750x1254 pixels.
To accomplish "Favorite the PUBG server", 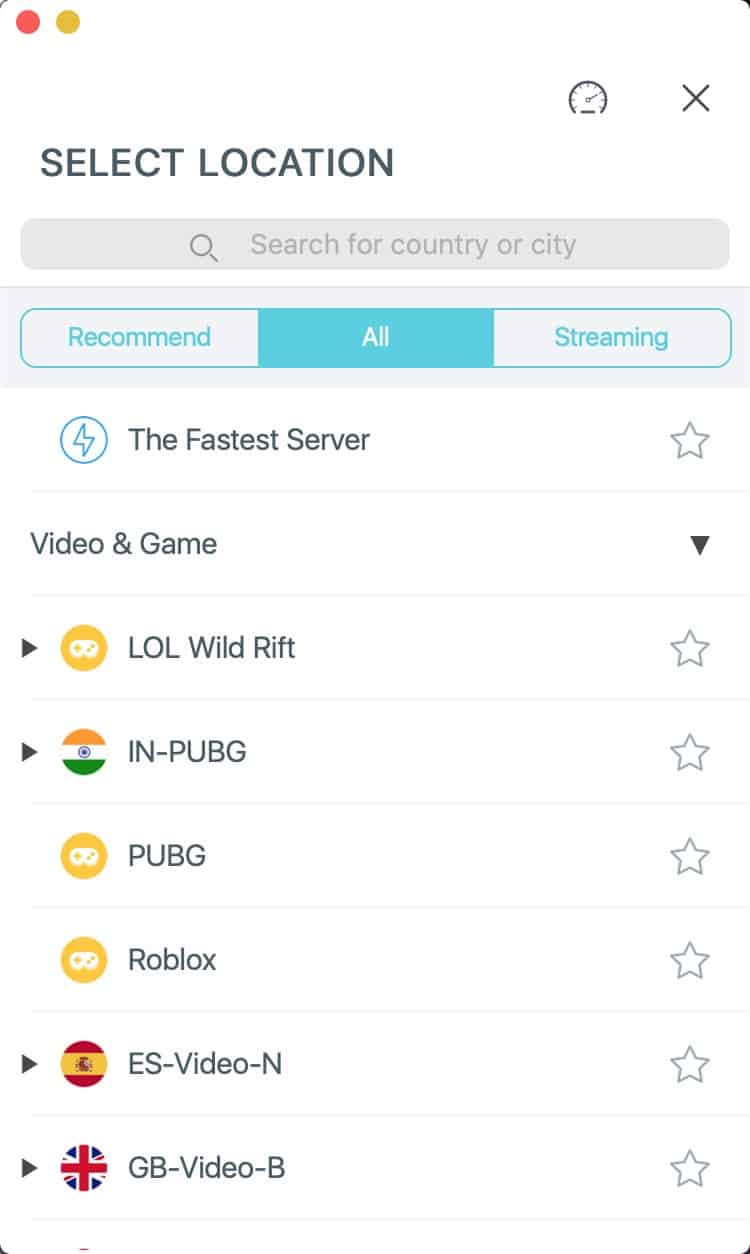I will click(690, 856).
